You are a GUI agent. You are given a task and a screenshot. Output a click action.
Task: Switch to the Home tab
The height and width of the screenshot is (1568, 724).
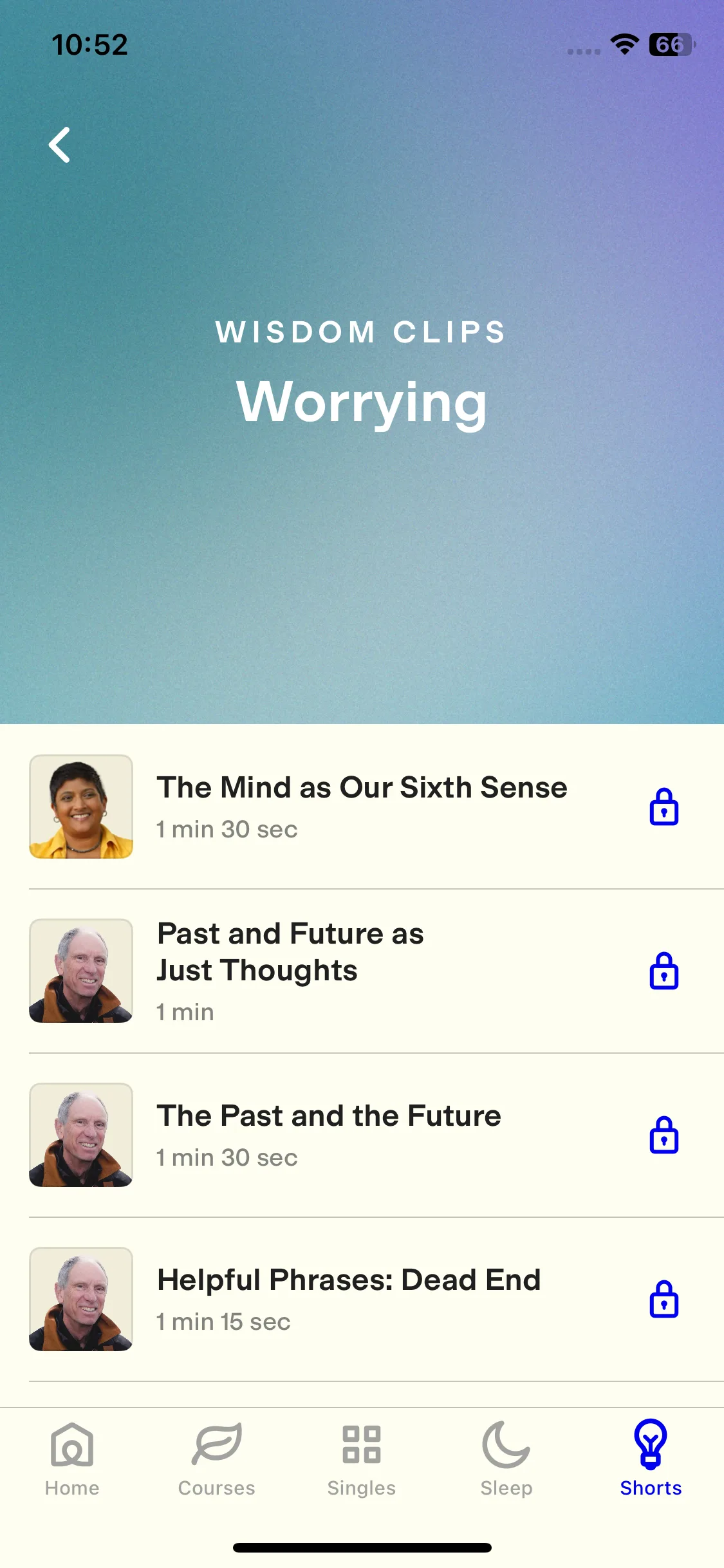coord(72,1459)
